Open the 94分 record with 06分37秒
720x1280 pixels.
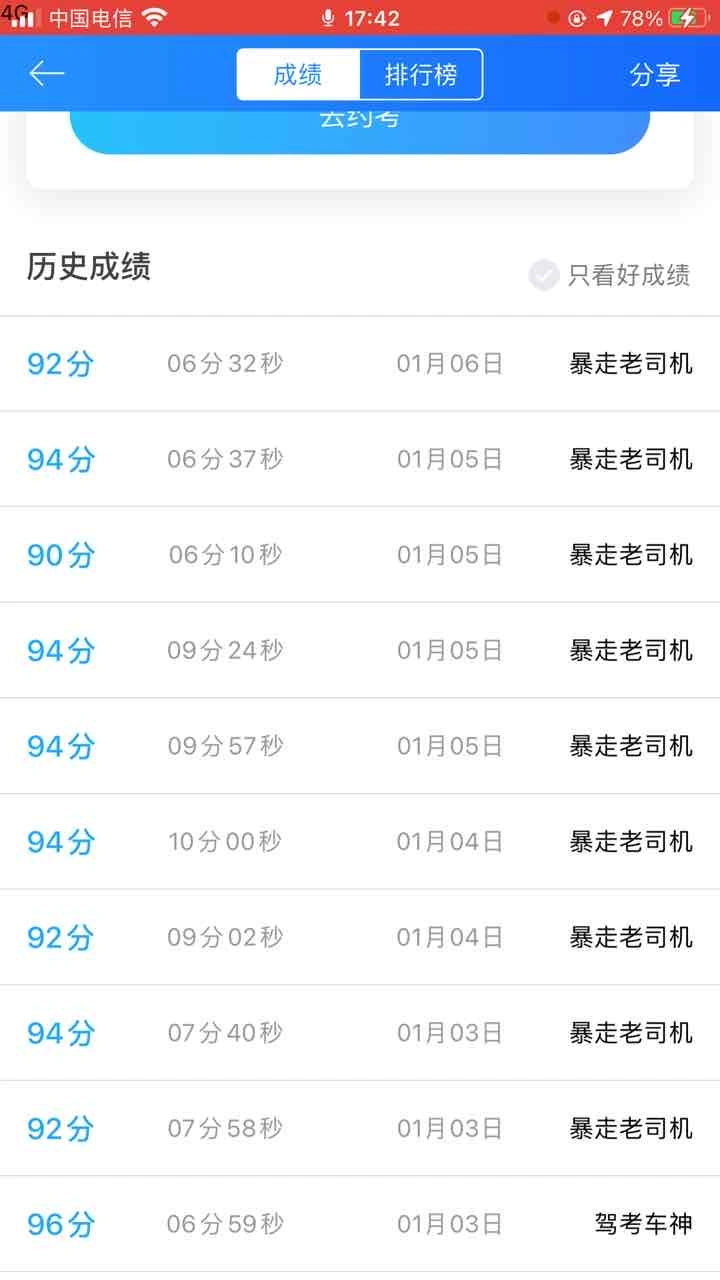360,459
